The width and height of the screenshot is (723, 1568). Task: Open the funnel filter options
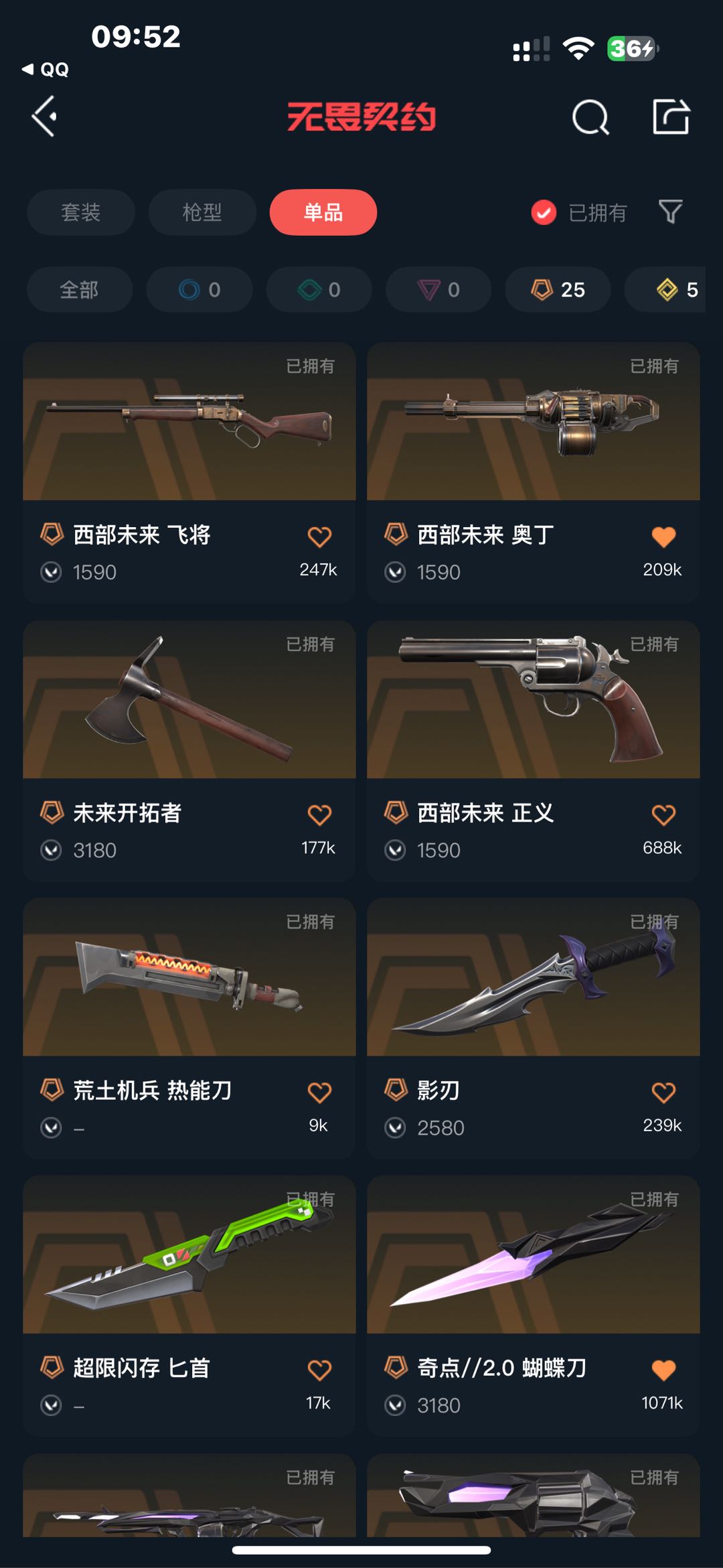[670, 212]
